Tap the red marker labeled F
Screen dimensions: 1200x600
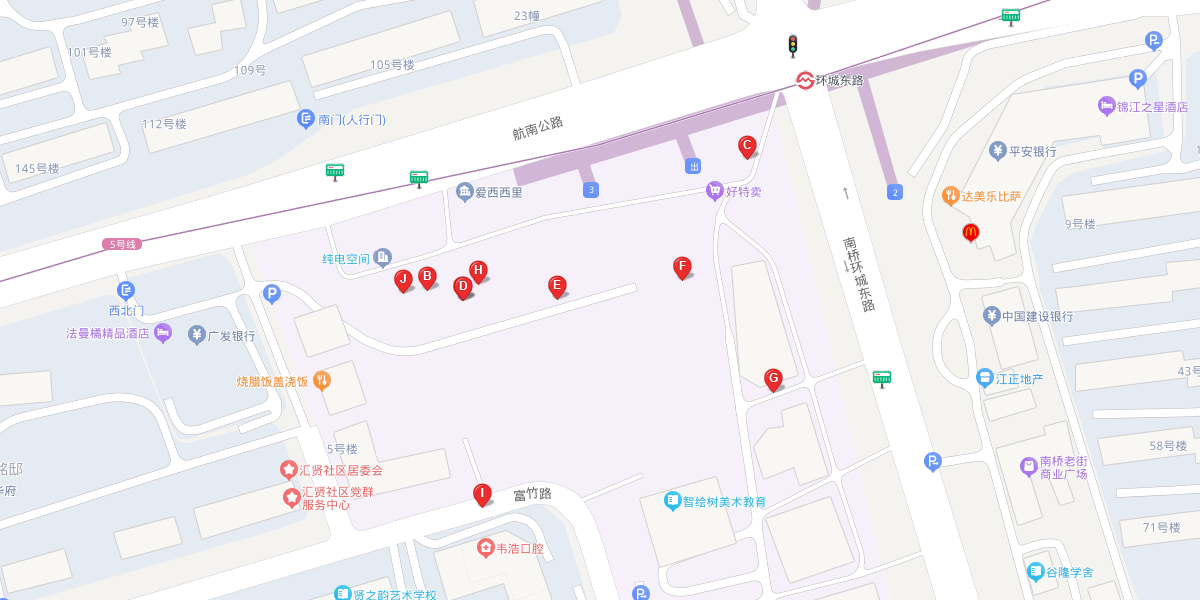coord(682,267)
